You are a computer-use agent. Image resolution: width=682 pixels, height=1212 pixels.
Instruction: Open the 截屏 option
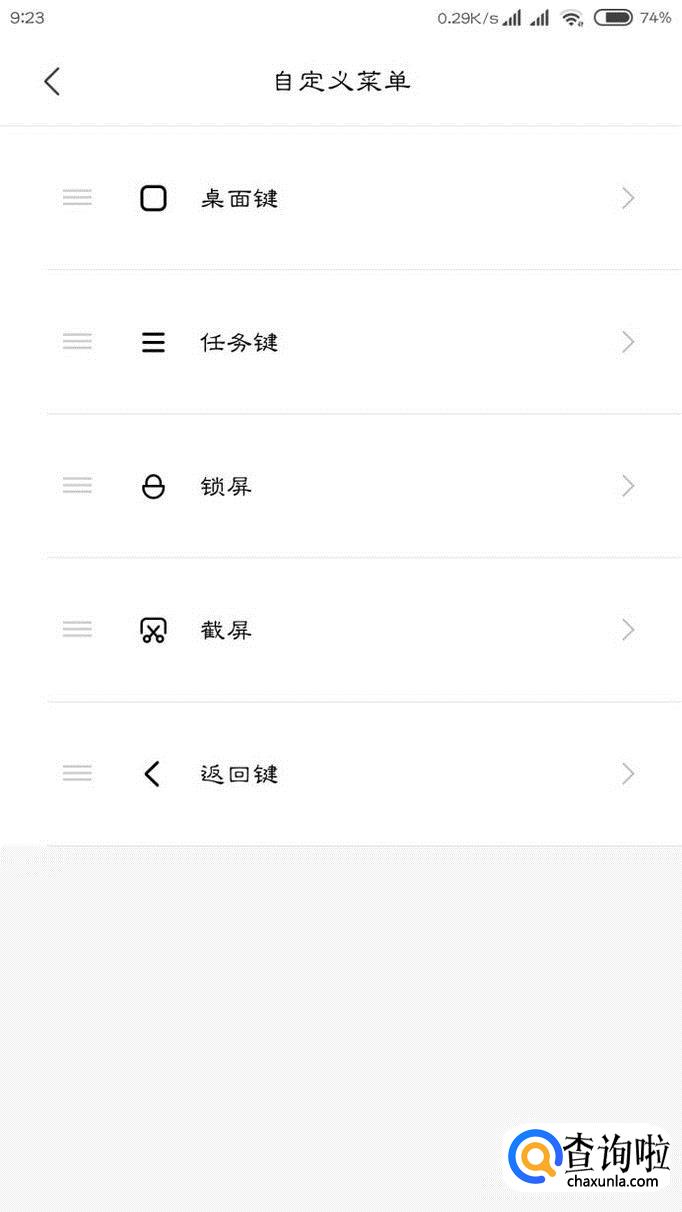[340, 630]
